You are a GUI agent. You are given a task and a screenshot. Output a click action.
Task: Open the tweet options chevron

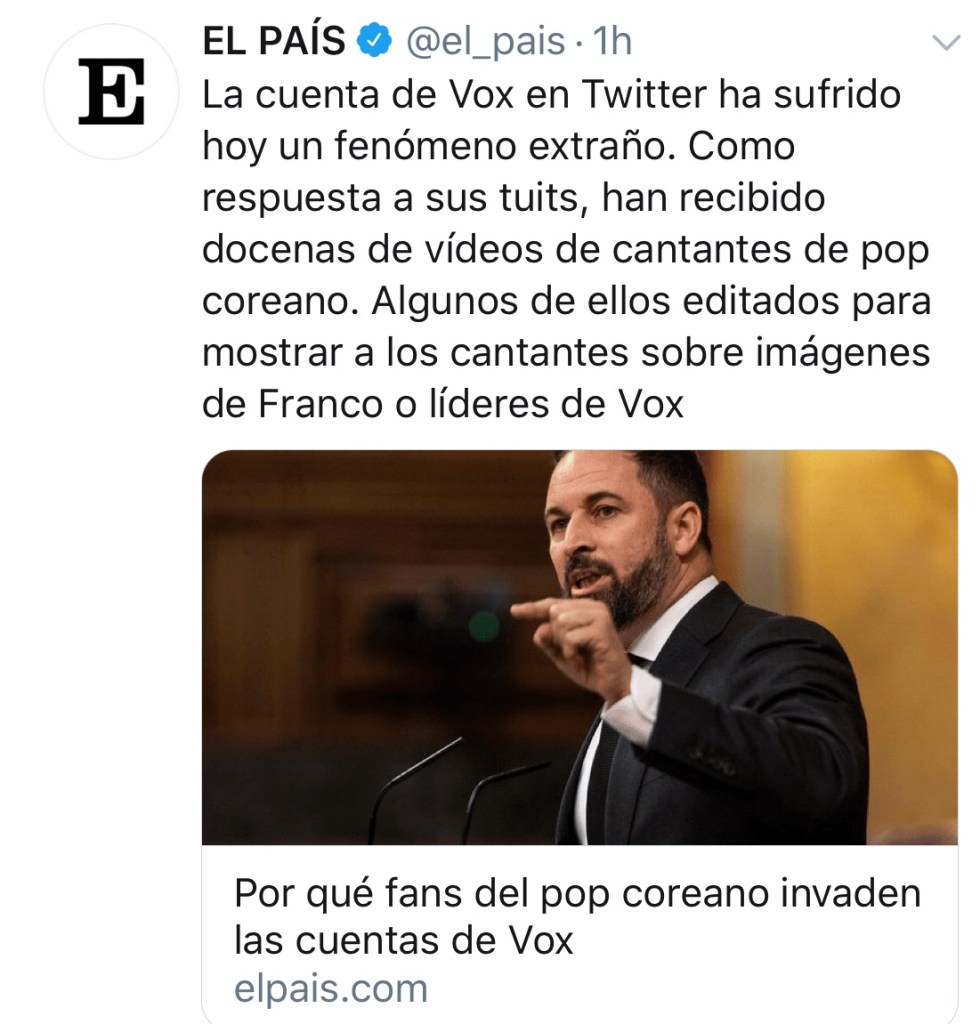pyautogui.click(x=944, y=42)
